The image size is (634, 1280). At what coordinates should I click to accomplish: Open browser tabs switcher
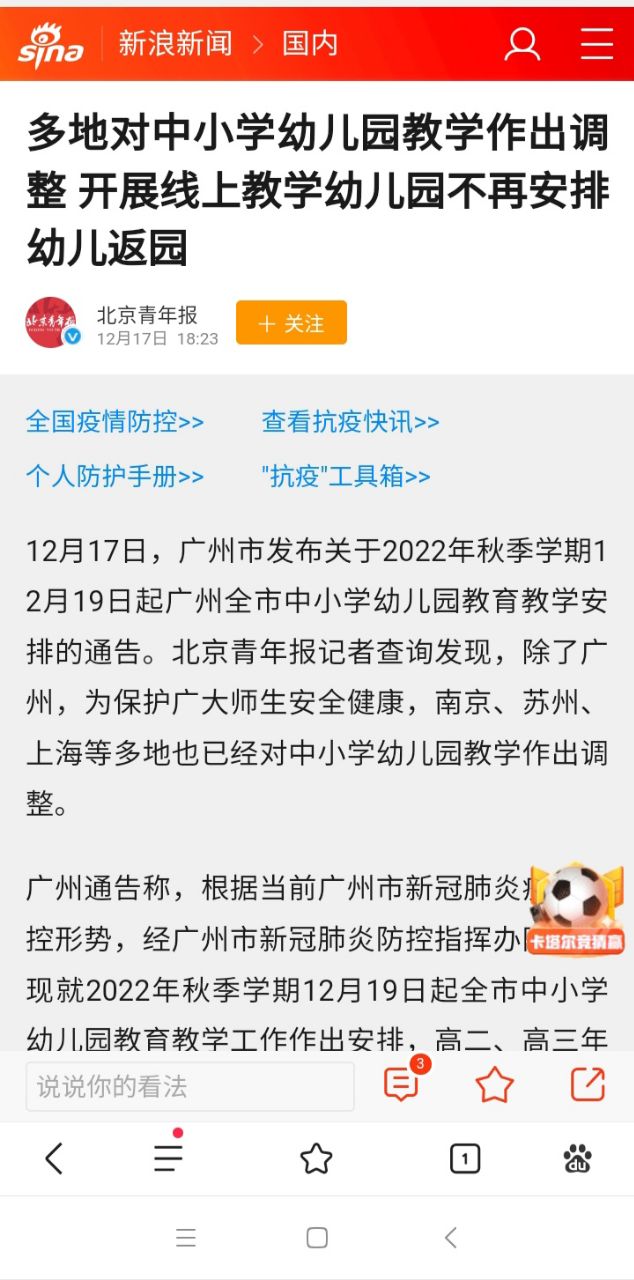[464, 1159]
